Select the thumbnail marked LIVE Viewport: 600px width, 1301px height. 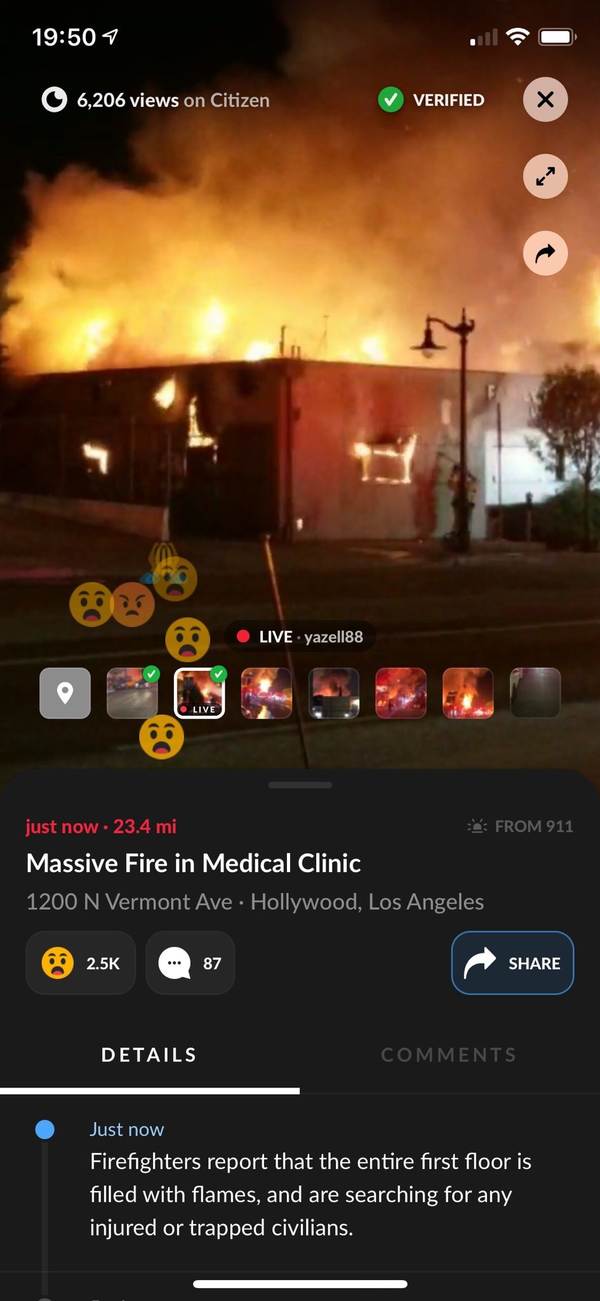point(199,693)
